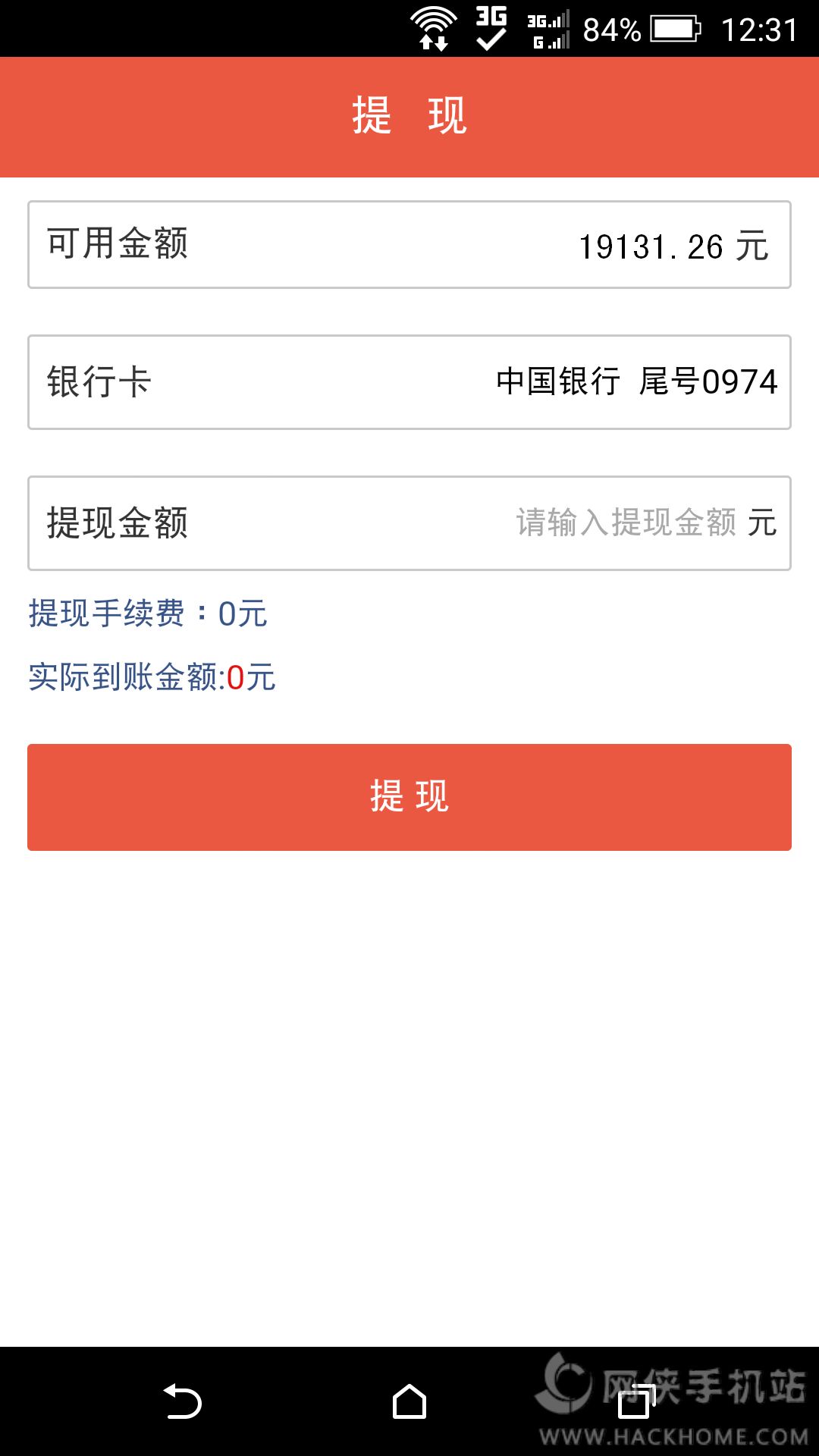Go back with the system back button
This screenshot has height=1456, width=819.
183,1401
